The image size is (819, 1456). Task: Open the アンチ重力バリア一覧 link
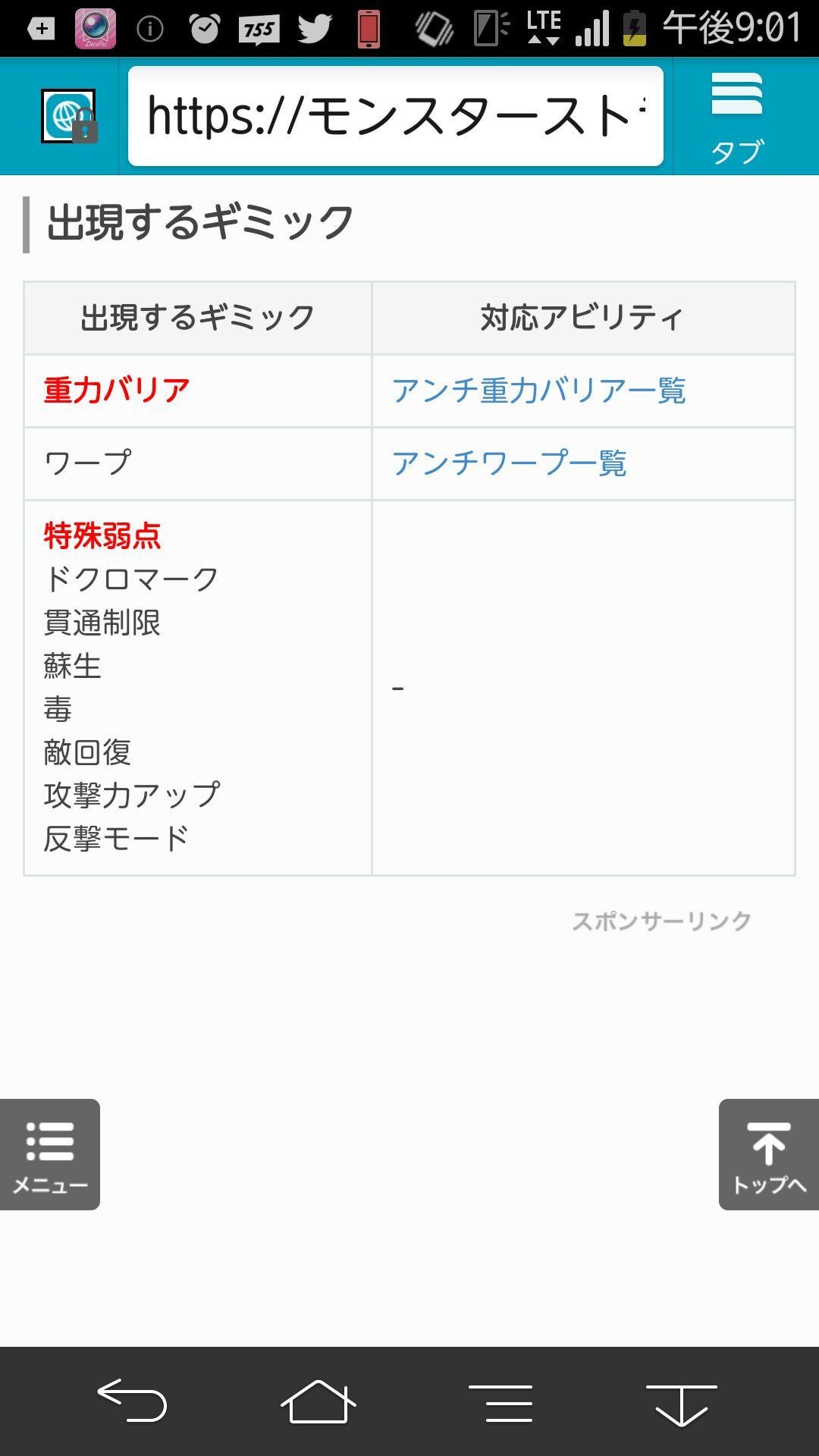pos(538,391)
